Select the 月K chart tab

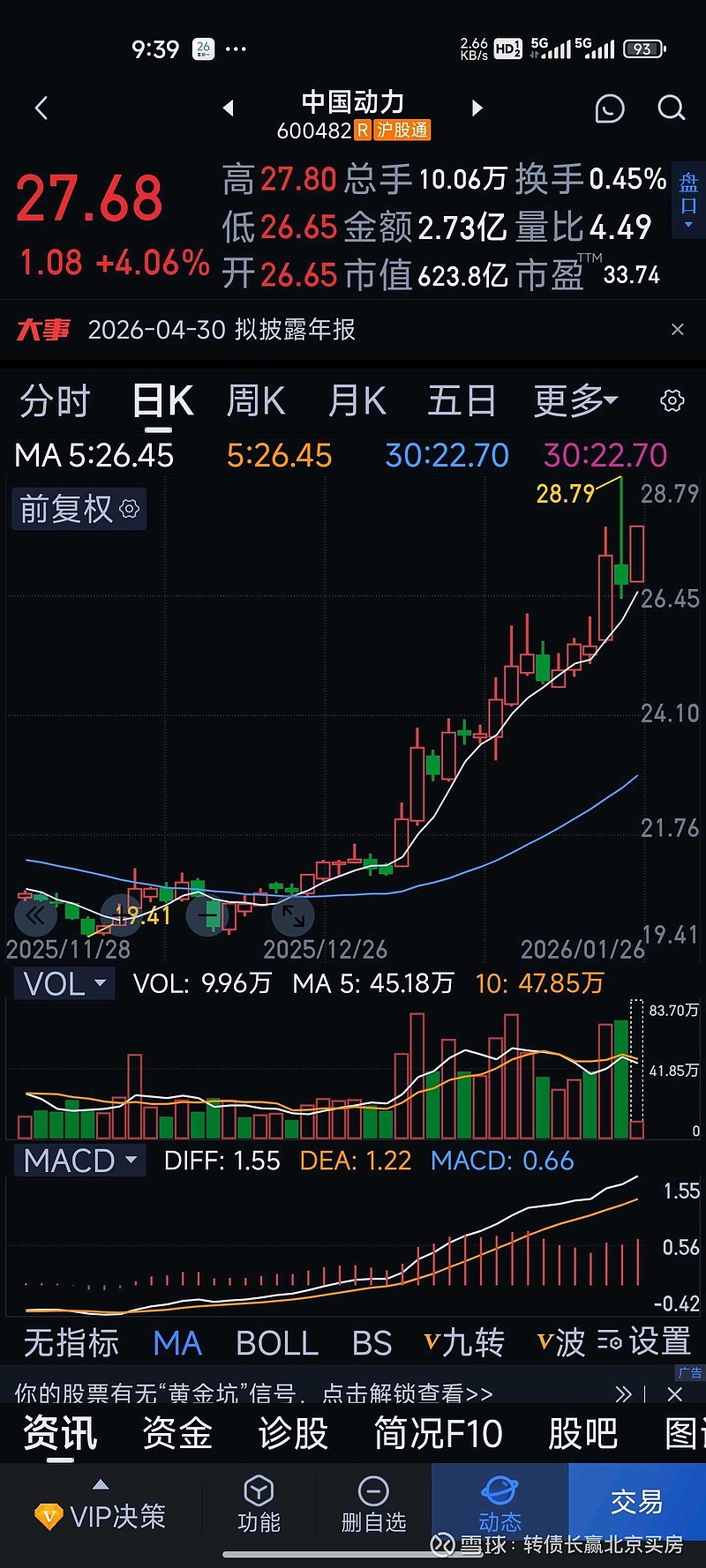(357, 401)
